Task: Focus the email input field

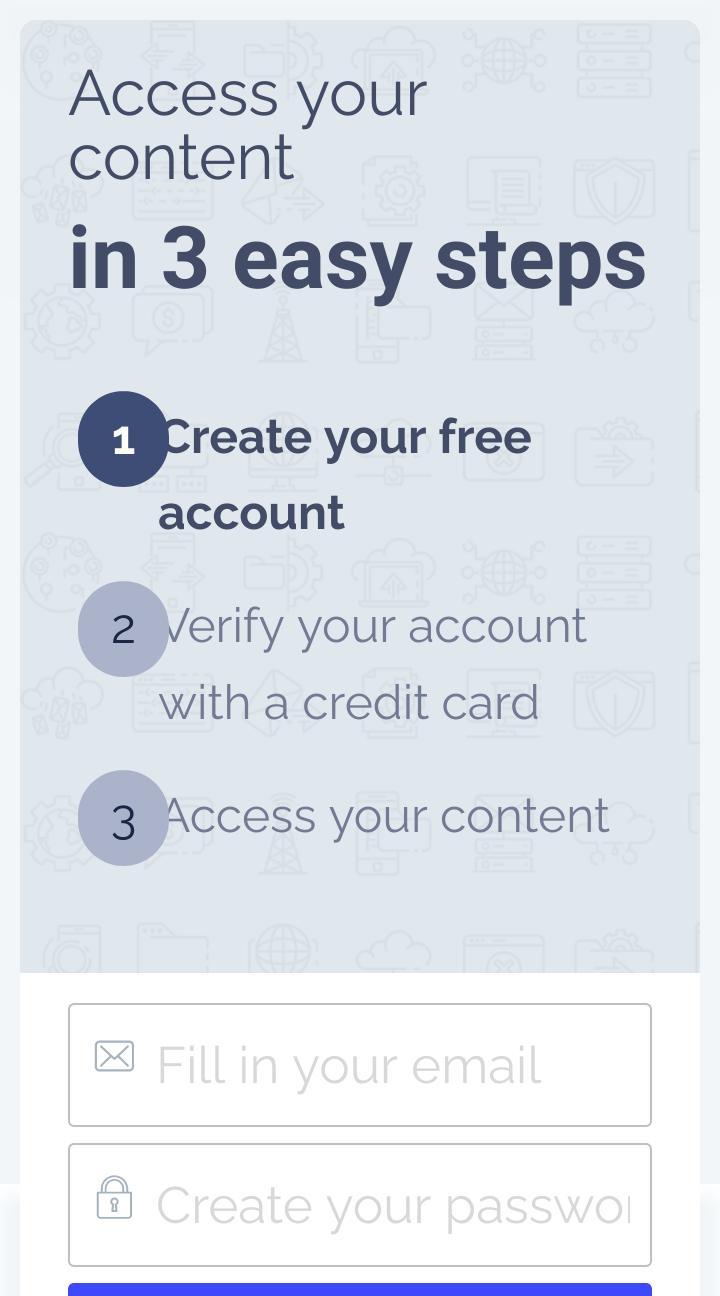Action: 360,1065
